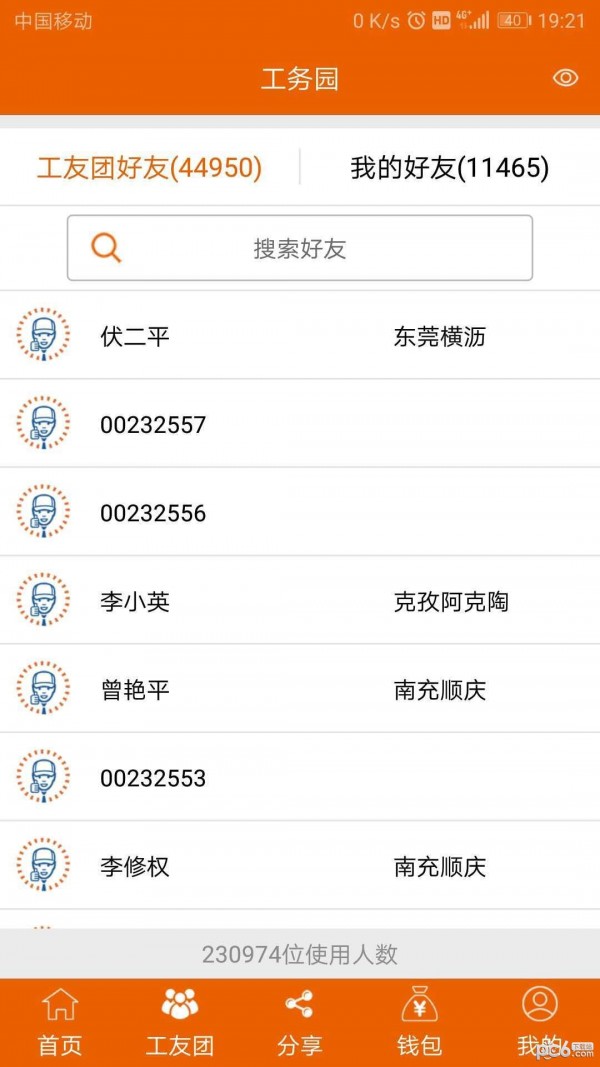Open the friend entry 00232557
The height and width of the screenshot is (1067, 600).
tap(300, 424)
